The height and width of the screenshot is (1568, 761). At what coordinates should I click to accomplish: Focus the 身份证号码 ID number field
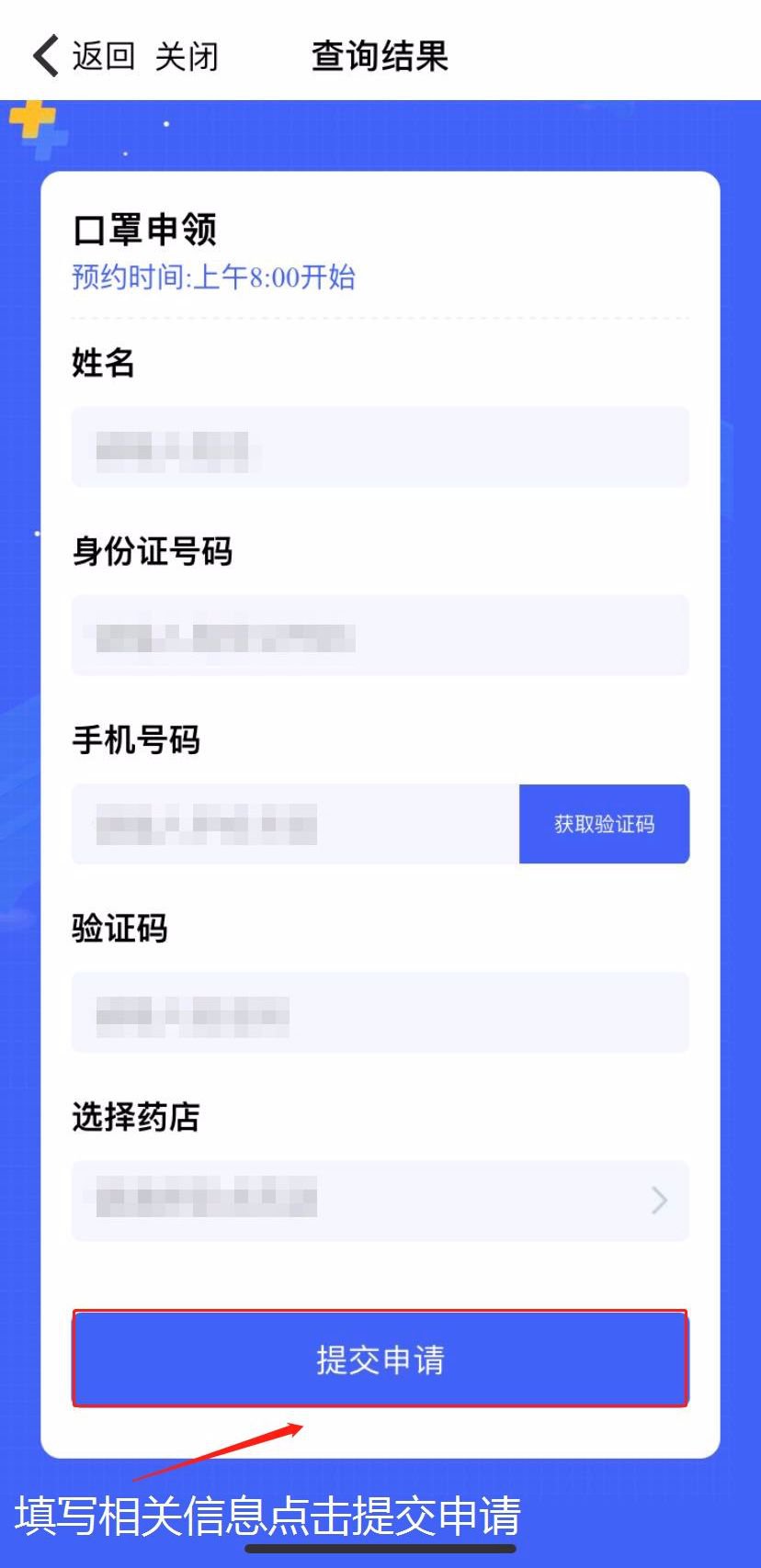[x=380, y=636]
